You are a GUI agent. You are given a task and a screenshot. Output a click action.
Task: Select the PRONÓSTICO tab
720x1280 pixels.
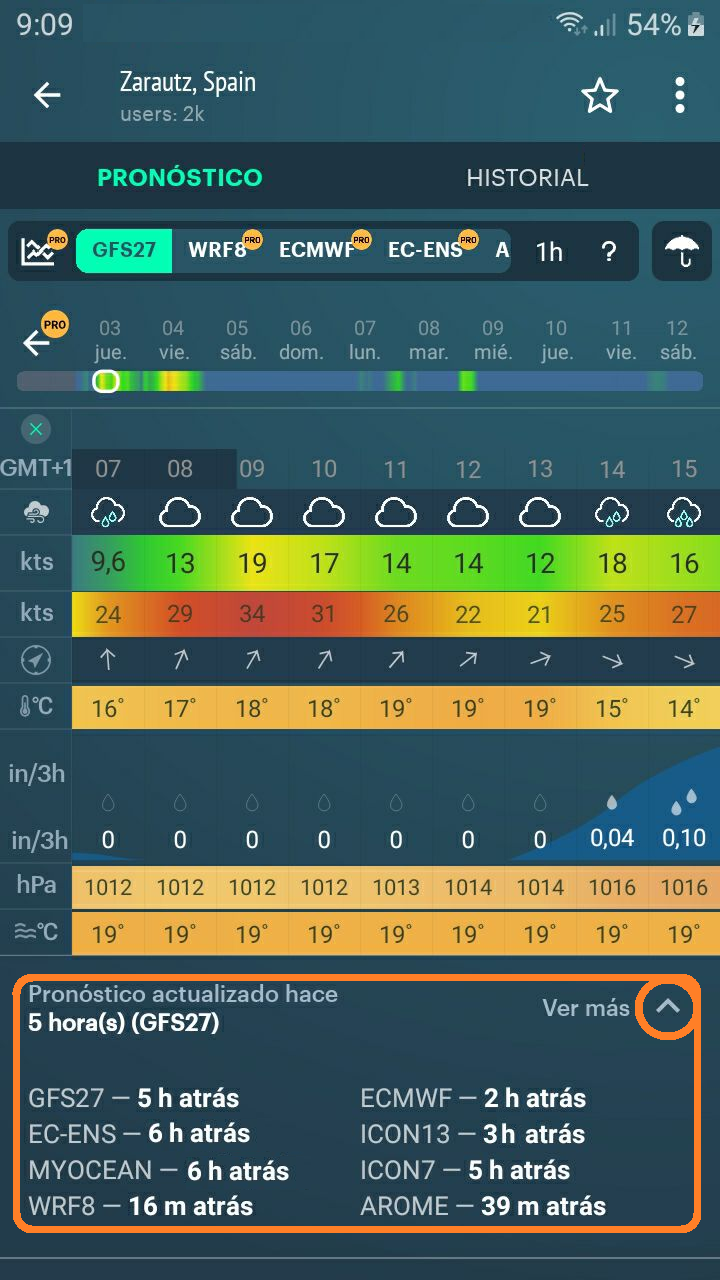tap(180, 178)
